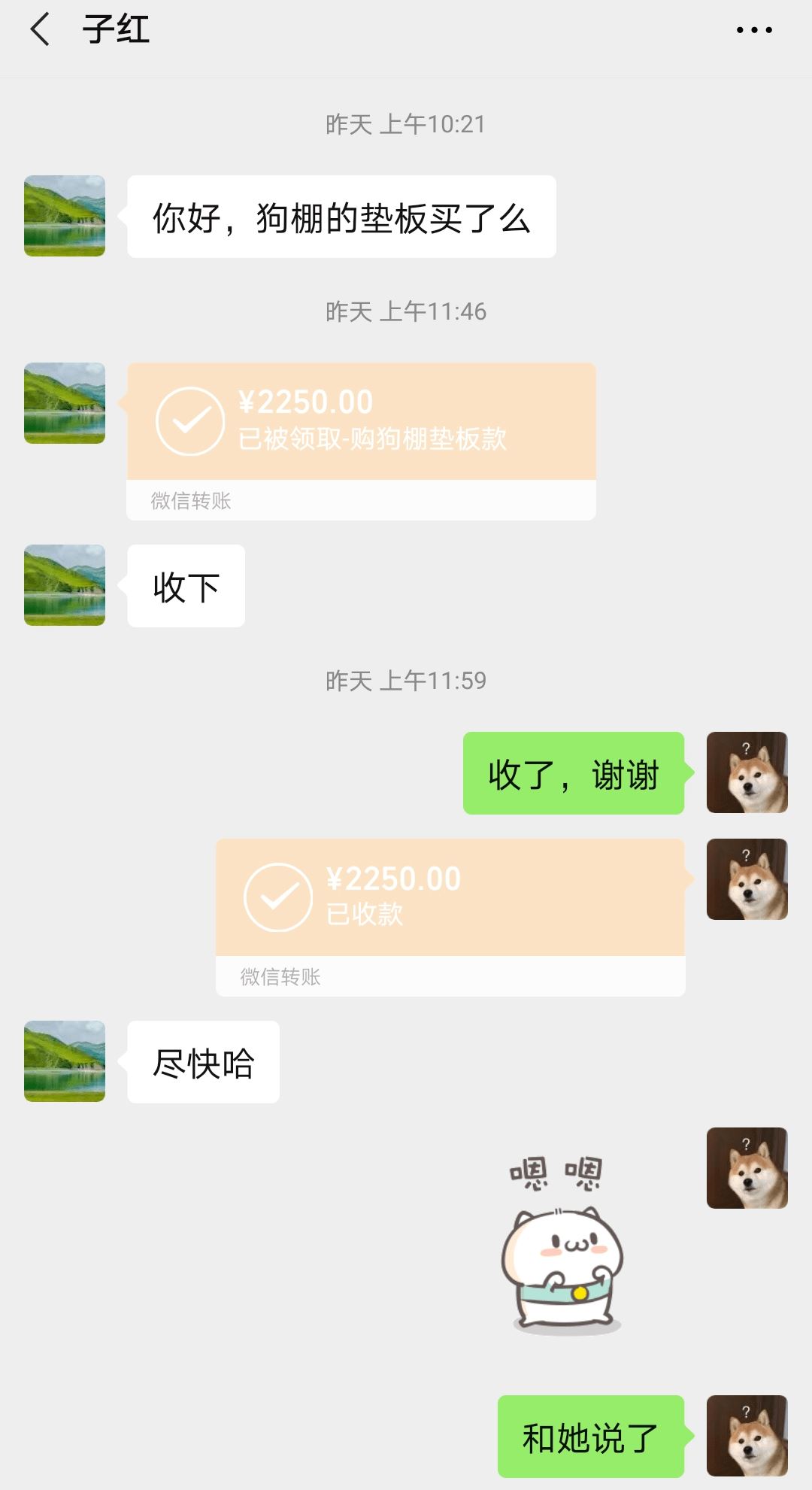Open 子红's mountain lake avatar

pos(64,215)
